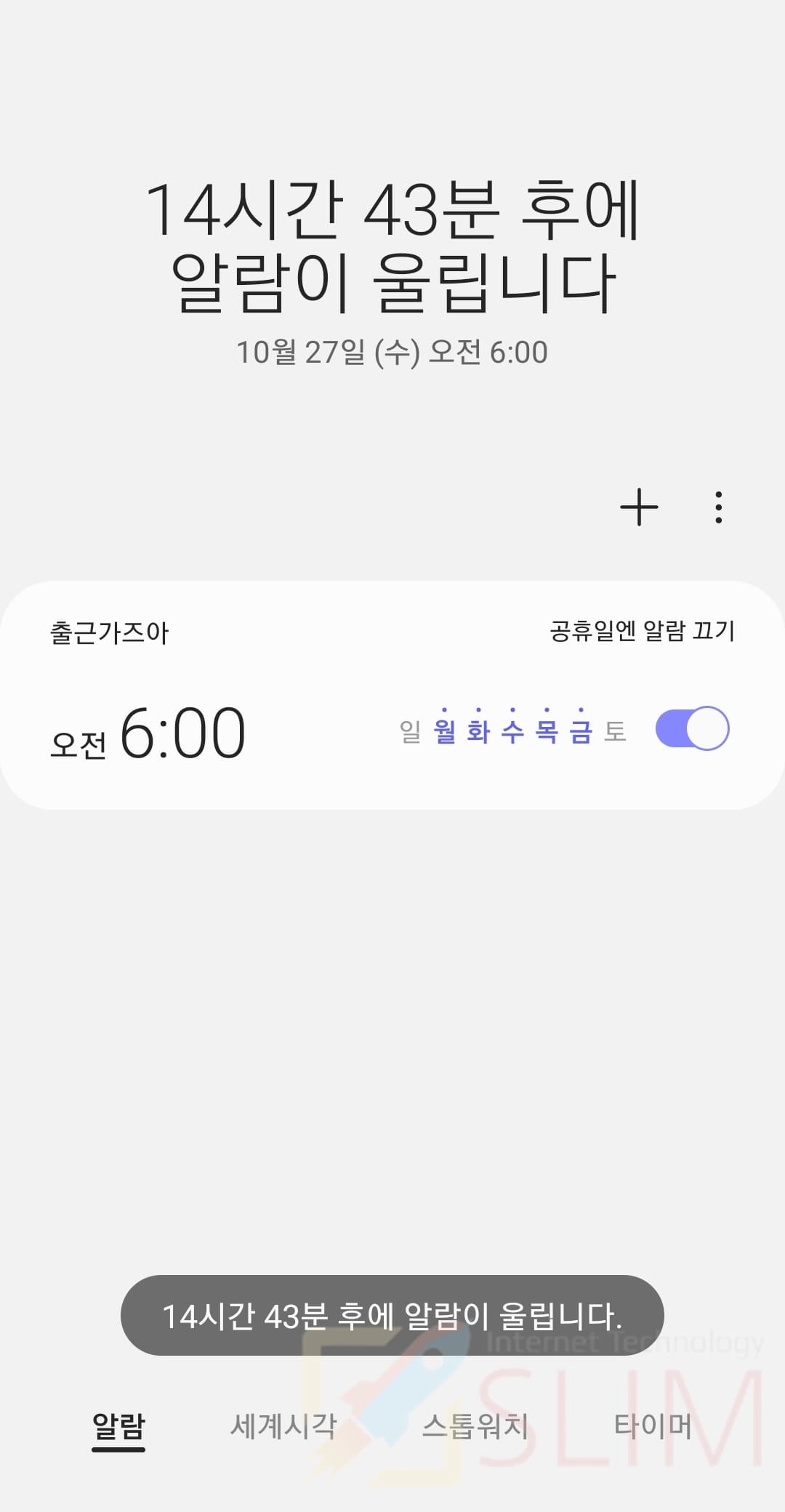Screen dimensions: 785x1512
Task: Open the 출근가즈아 alarm to edit it
Action: 392,695
